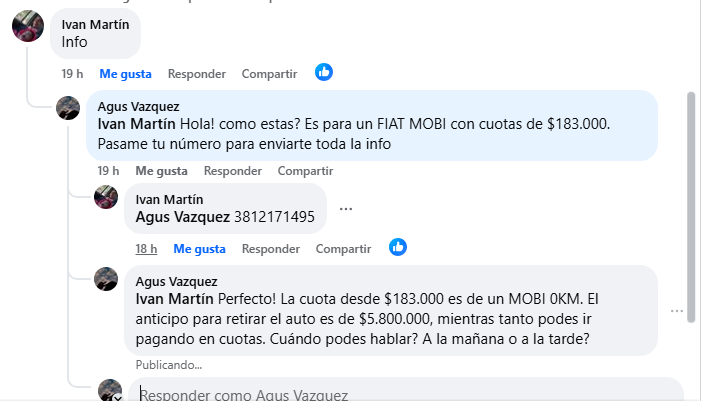Tap Compartir under the 3812171495 comment

click(x=344, y=248)
